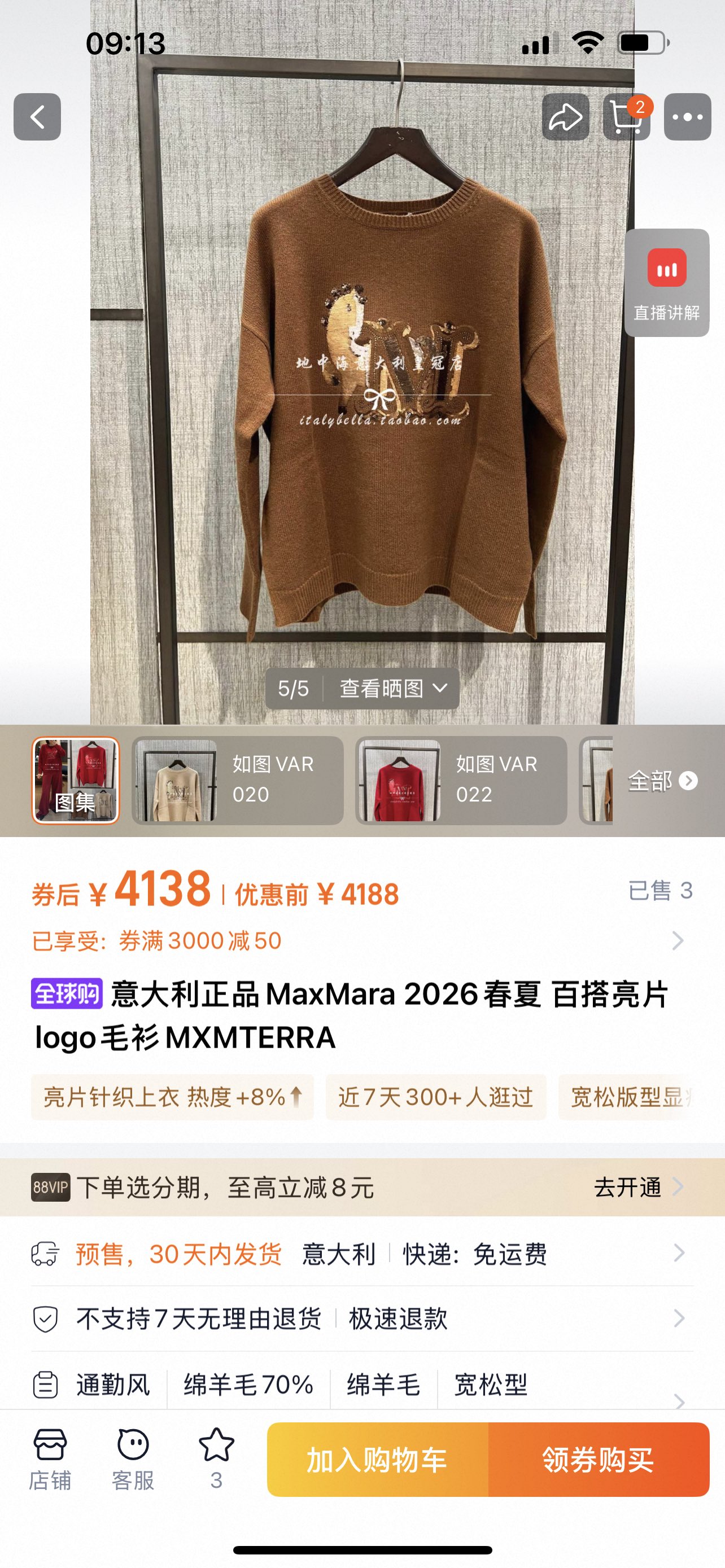Open the three-dot overflow menu
Screen dimensions: 725x1568
click(x=687, y=117)
